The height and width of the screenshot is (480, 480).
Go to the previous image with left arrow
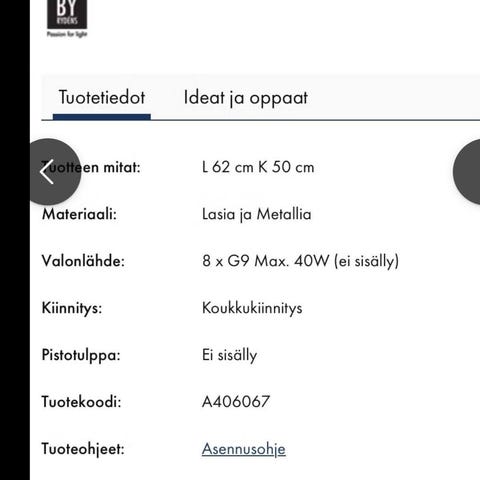[53, 172]
